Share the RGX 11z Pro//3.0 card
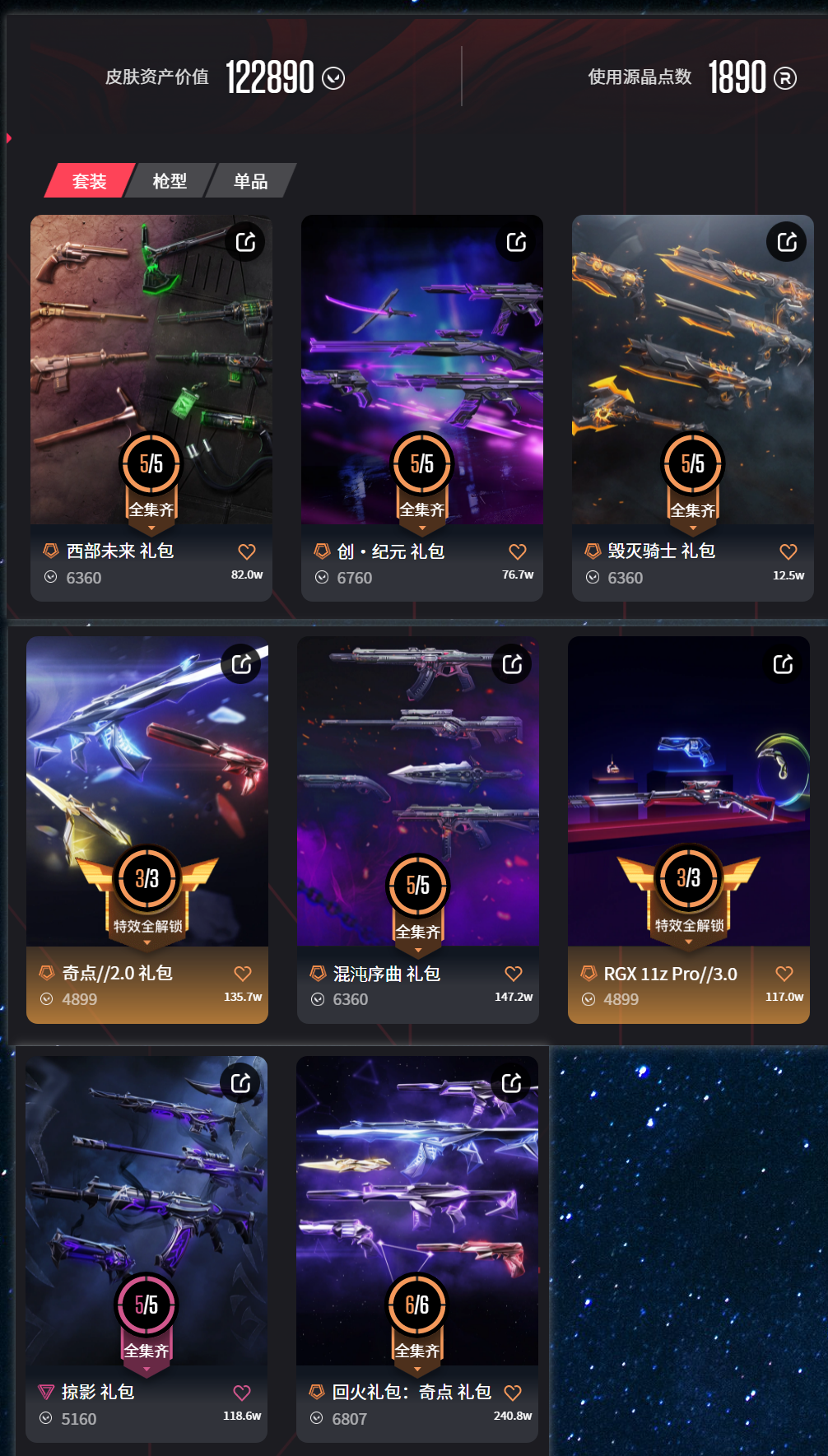The width and height of the screenshot is (828, 1456). [783, 664]
